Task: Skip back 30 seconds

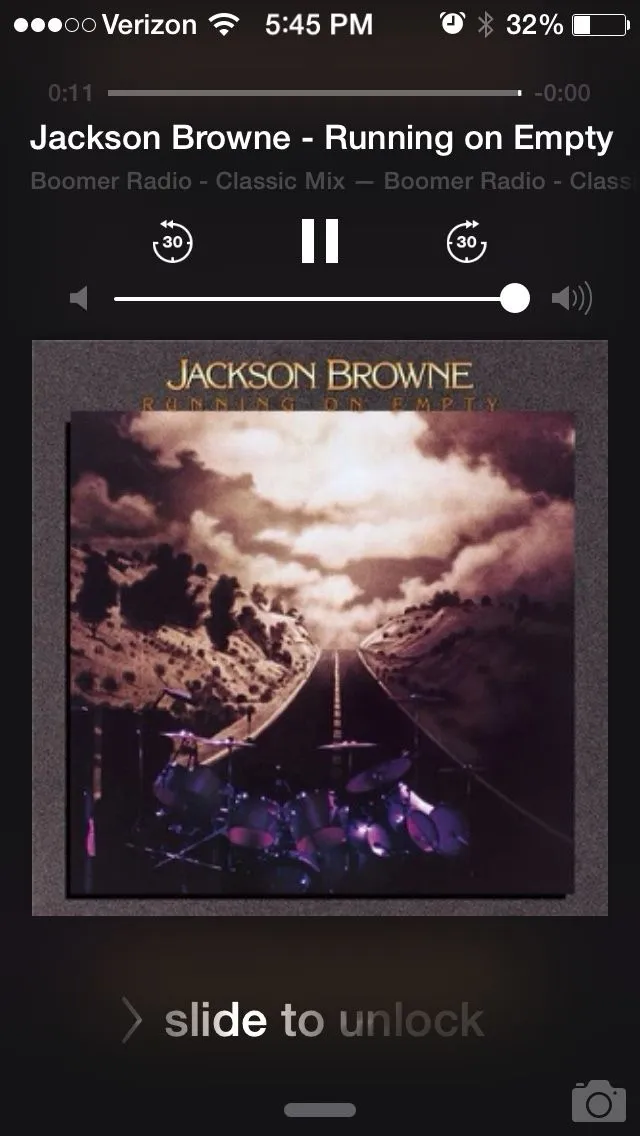Action: coord(172,241)
